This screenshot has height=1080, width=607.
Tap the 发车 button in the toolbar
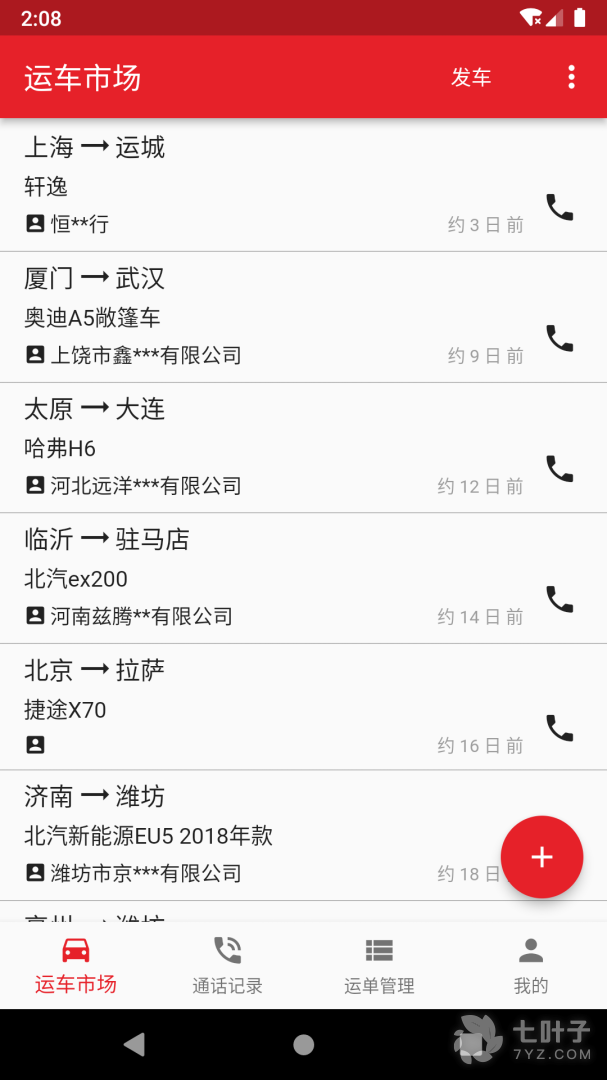coord(471,78)
